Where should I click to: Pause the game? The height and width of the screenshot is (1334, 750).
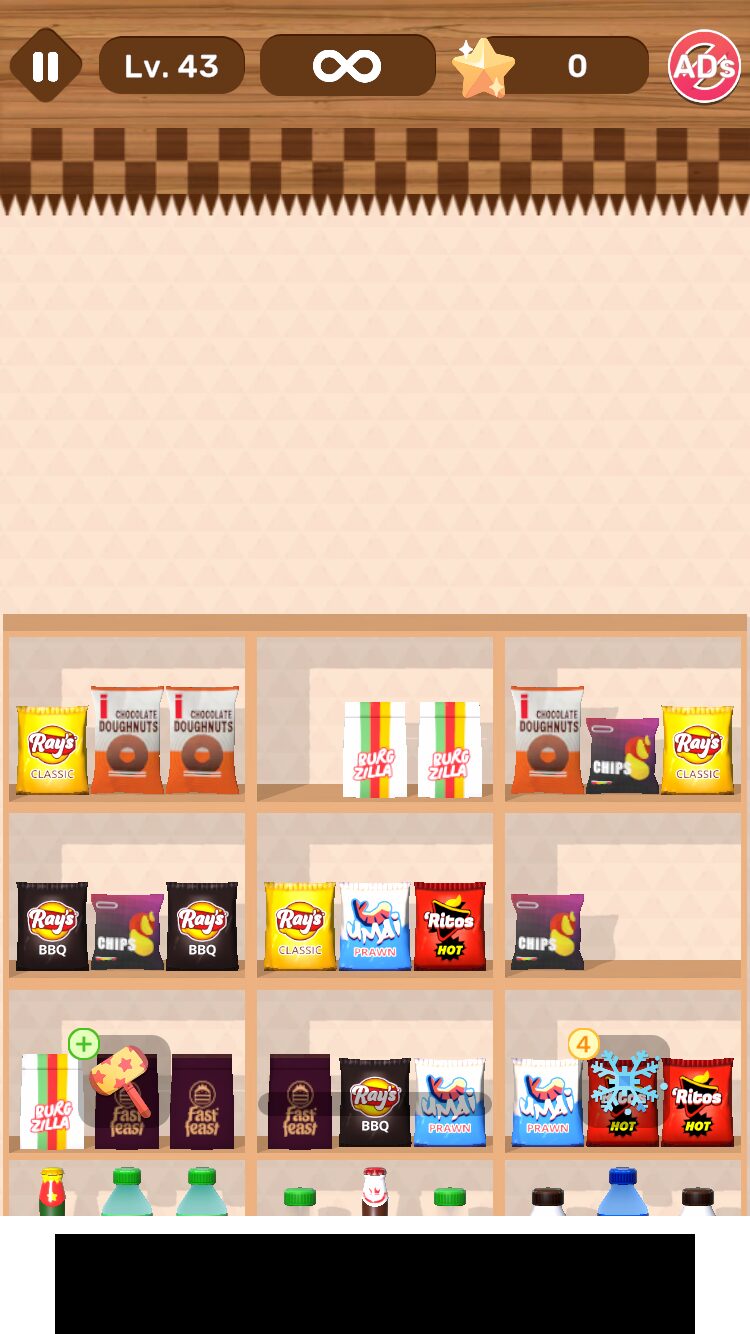click(45, 66)
